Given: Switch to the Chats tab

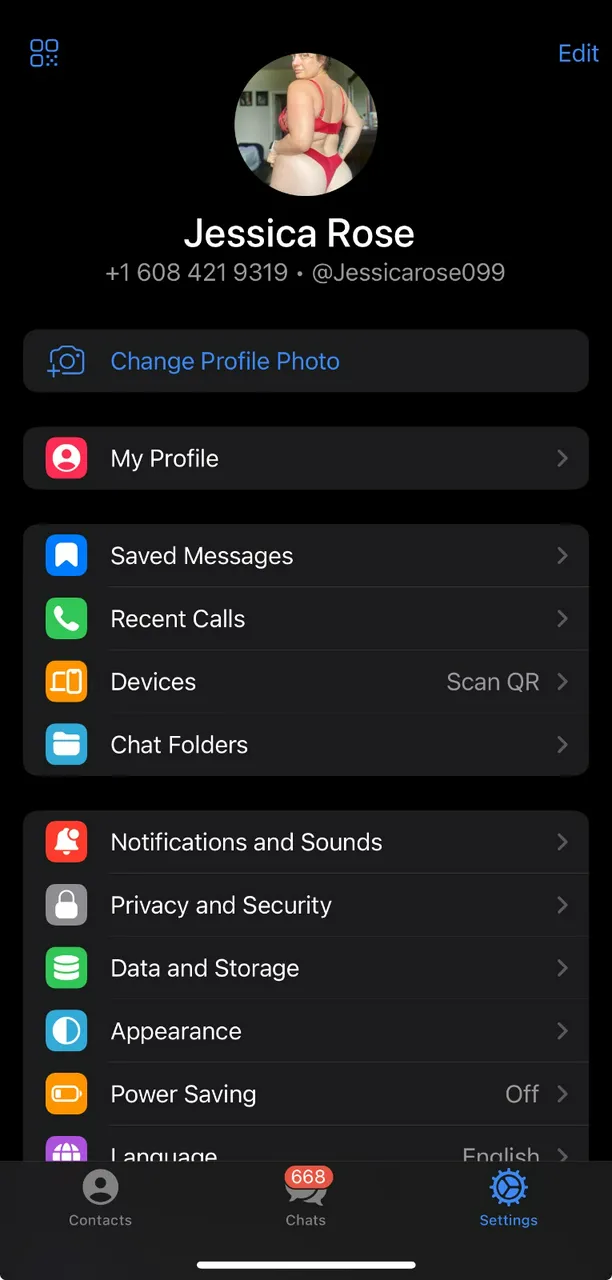Looking at the screenshot, I should pyautogui.click(x=306, y=1198).
